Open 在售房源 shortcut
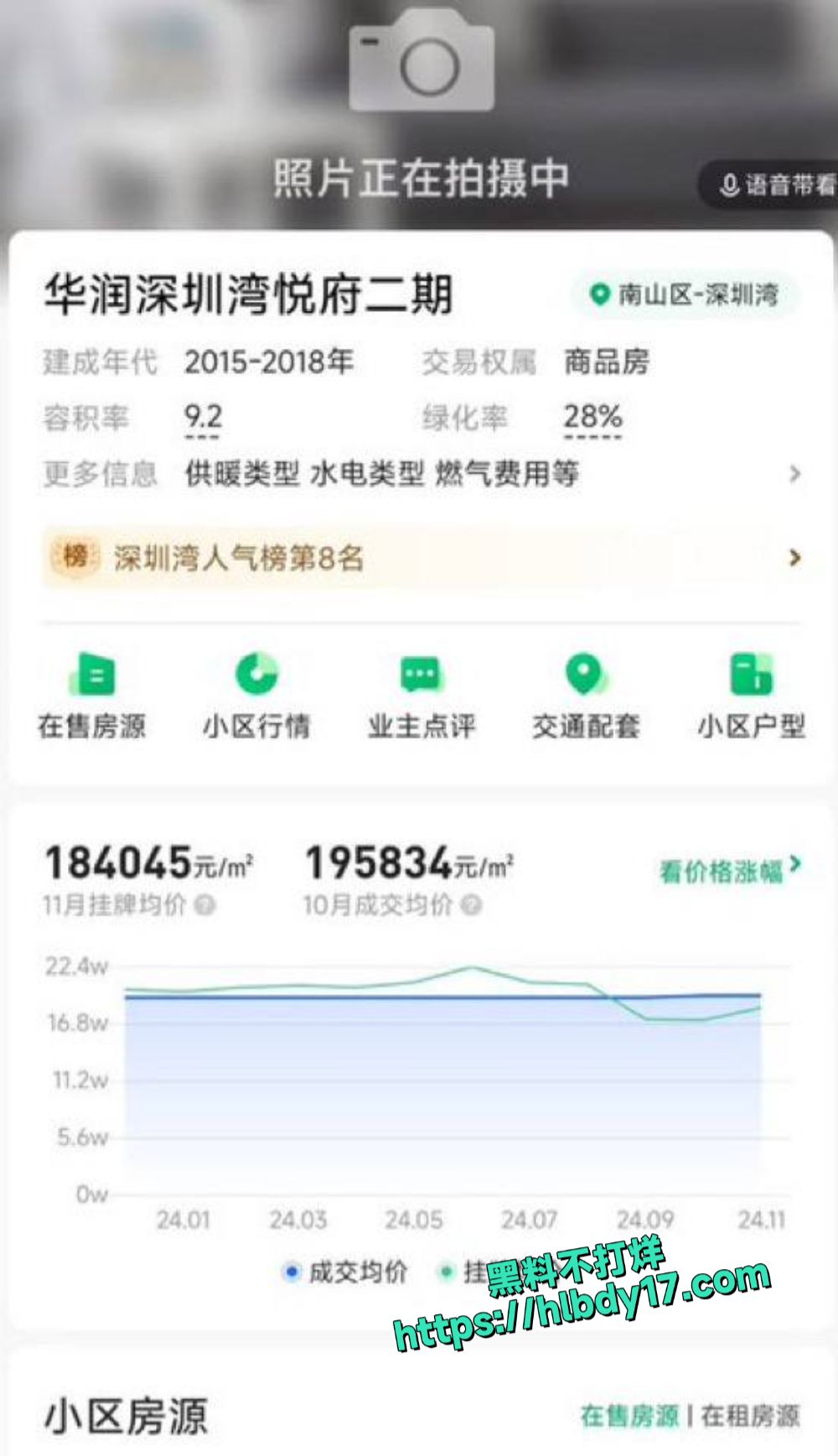Screen dimensions: 838x1456 pos(92,696)
